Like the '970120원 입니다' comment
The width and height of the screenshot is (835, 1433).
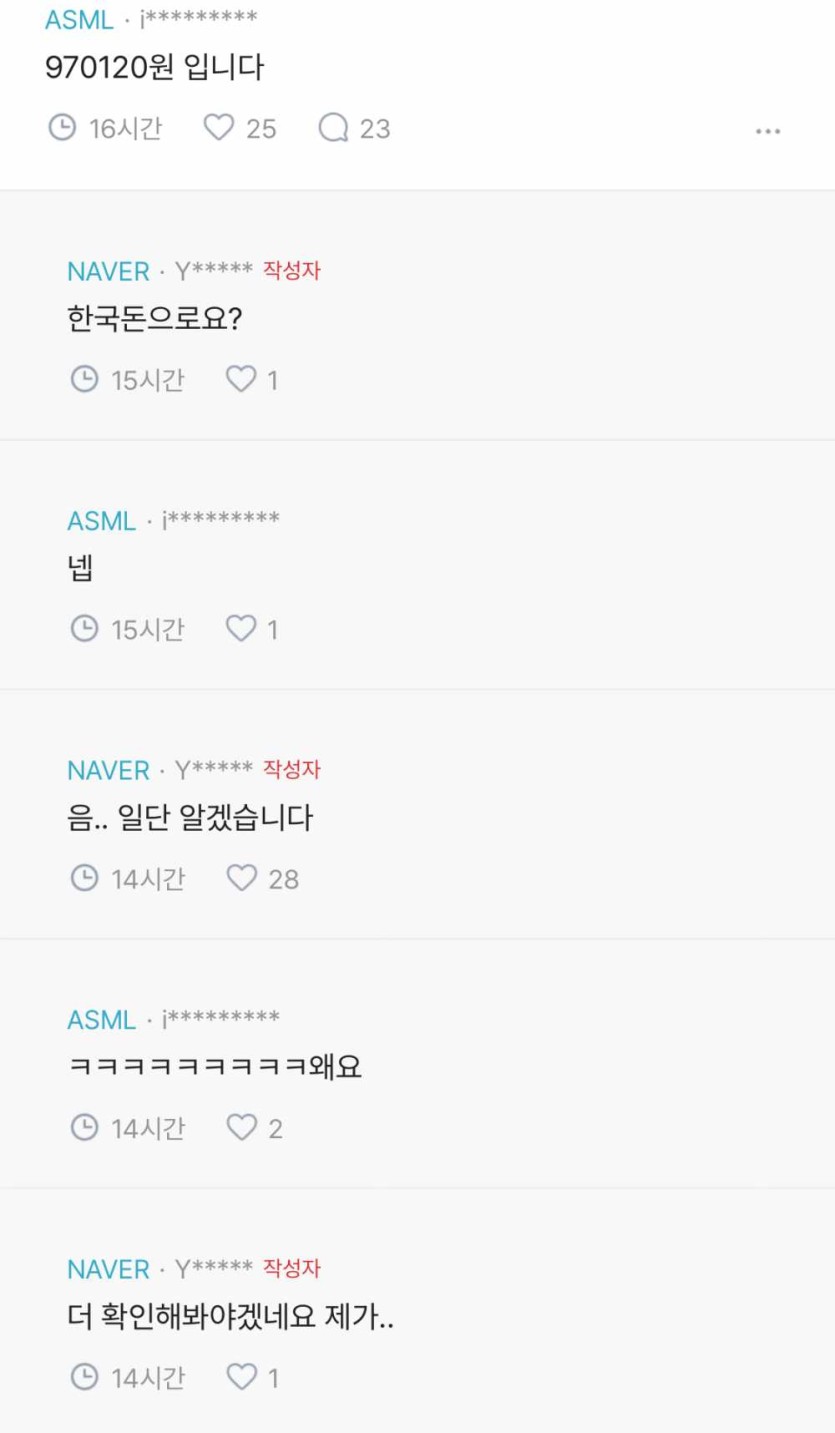(x=219, y=128)
